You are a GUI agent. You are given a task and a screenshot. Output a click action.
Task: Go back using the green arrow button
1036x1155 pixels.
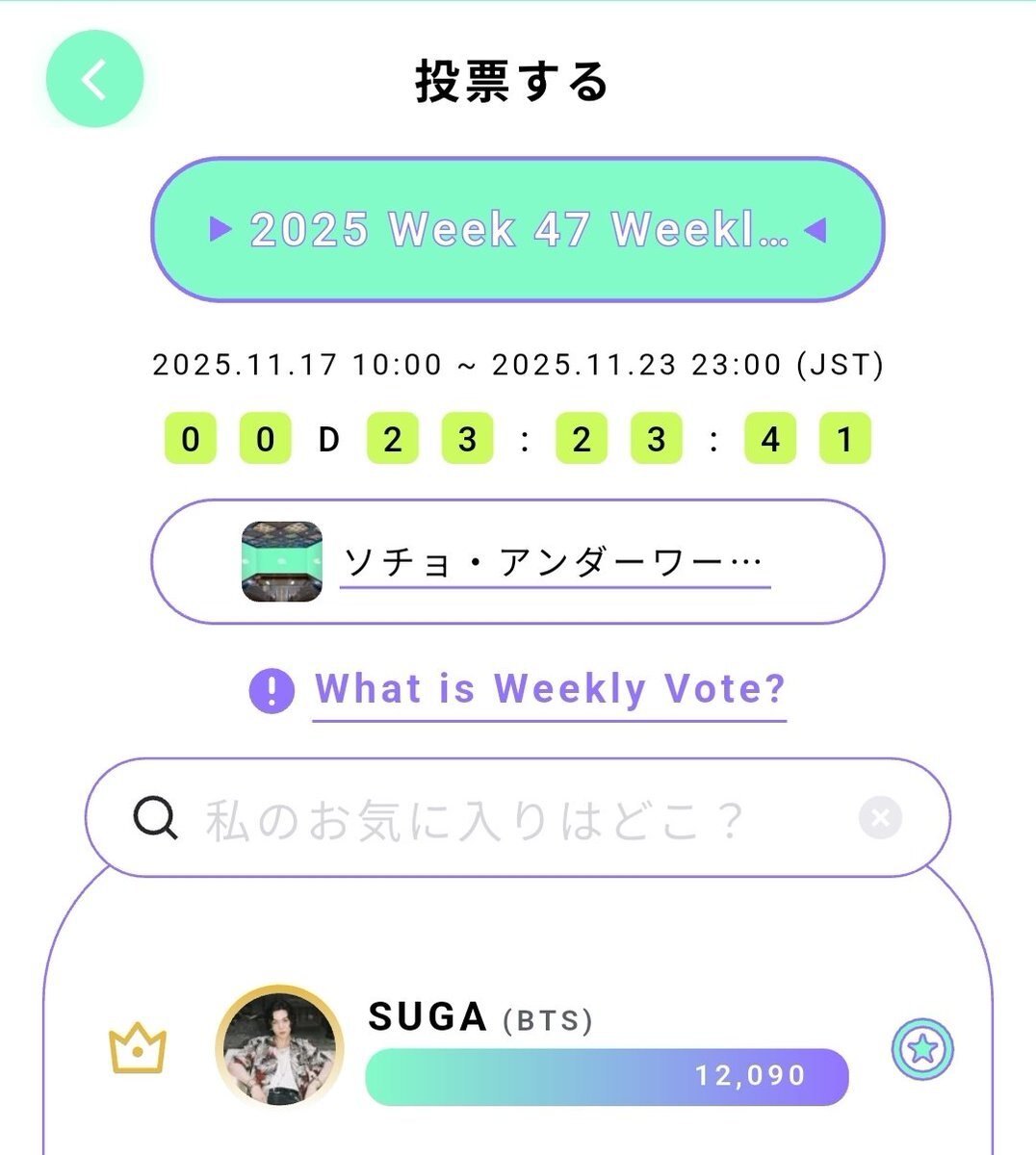94,79
